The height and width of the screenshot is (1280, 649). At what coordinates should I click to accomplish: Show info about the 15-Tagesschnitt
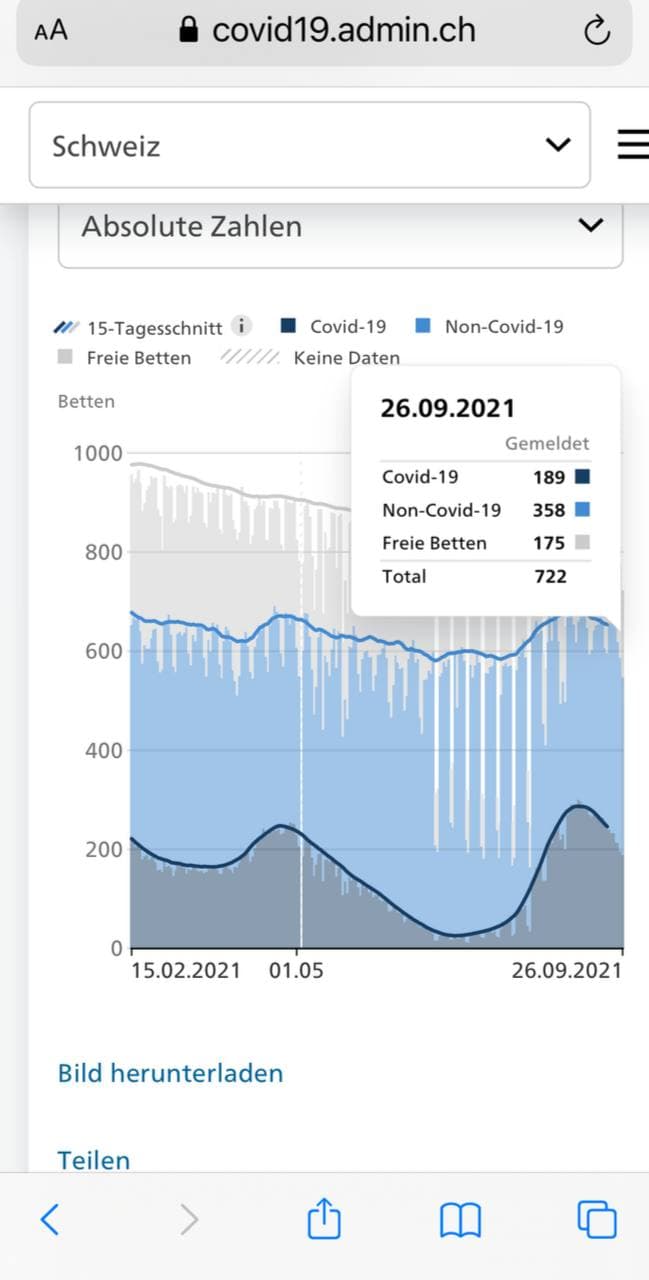point(241,326)
